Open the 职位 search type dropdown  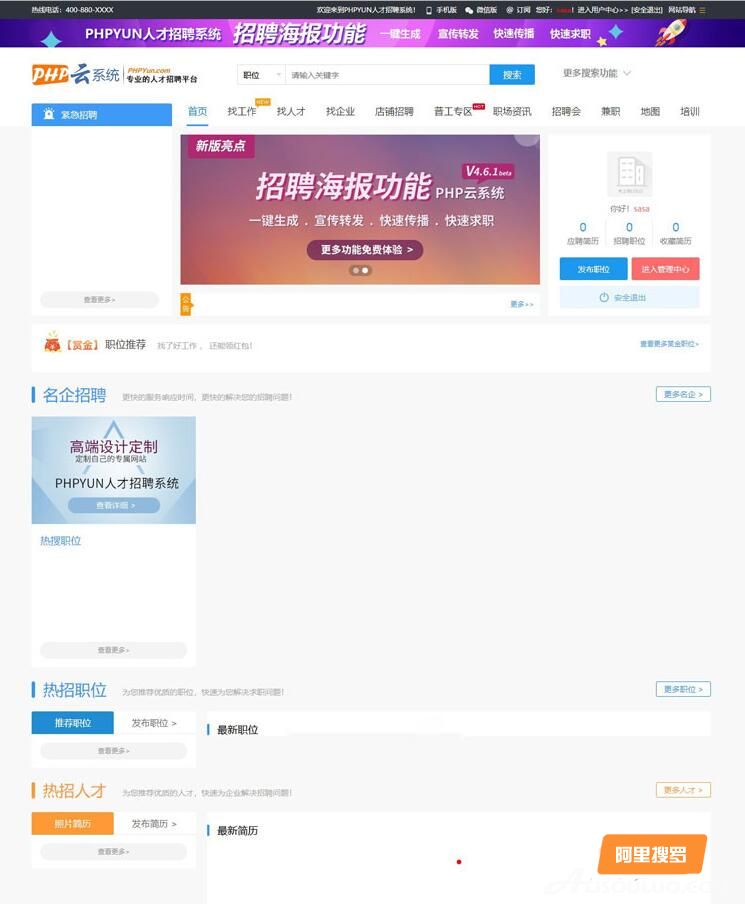tap(260, 75)
